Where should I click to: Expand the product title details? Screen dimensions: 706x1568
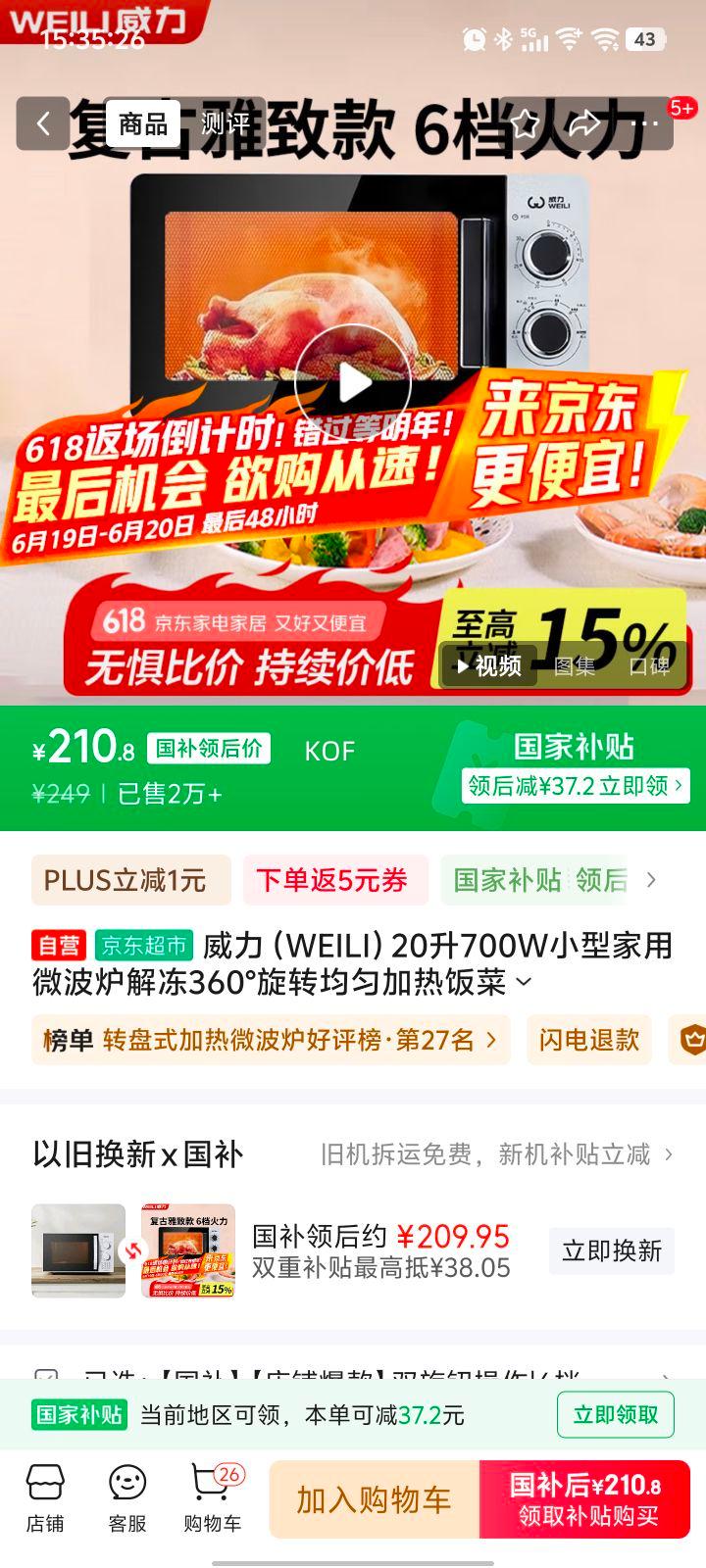[525, 982]
